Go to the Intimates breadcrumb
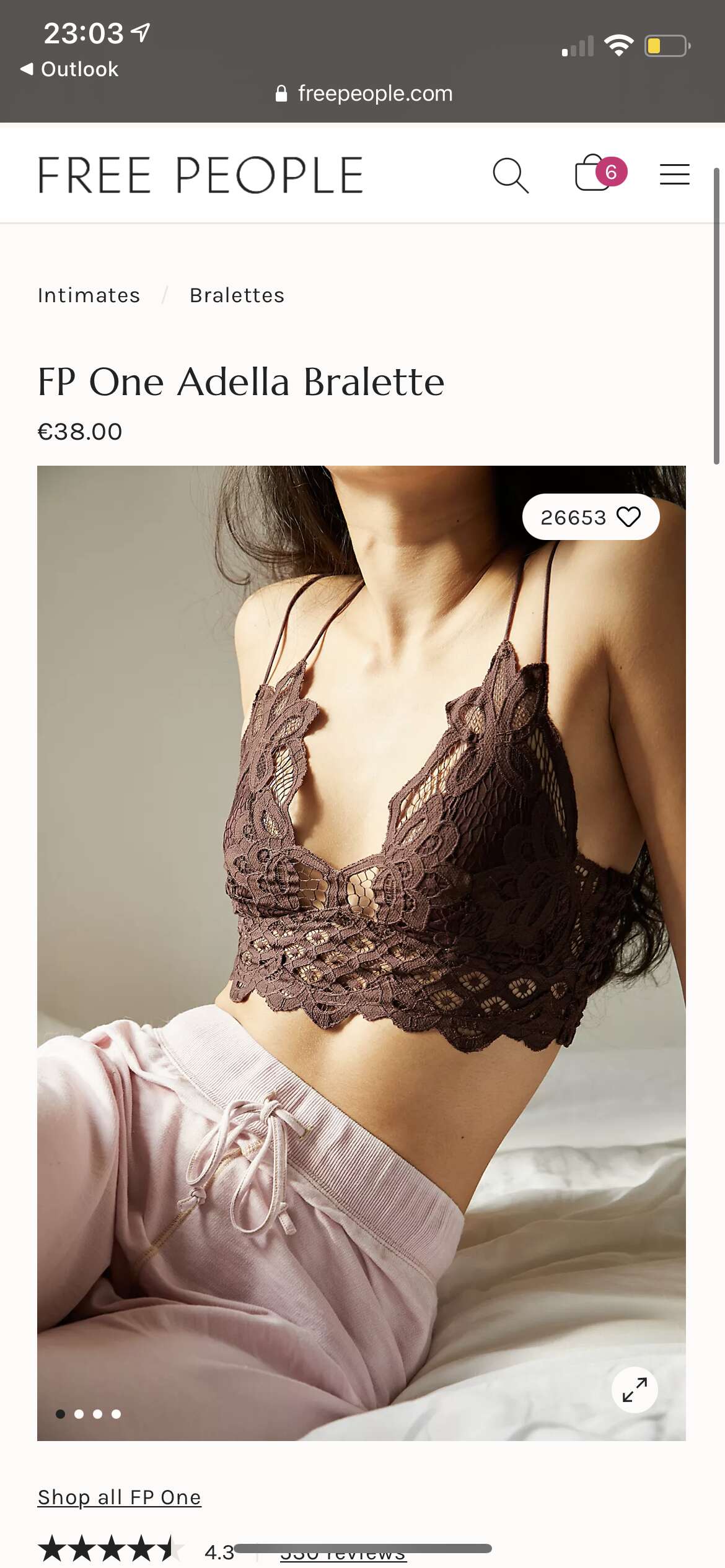The image size is (725, 1568). click(x=89, y=295)
